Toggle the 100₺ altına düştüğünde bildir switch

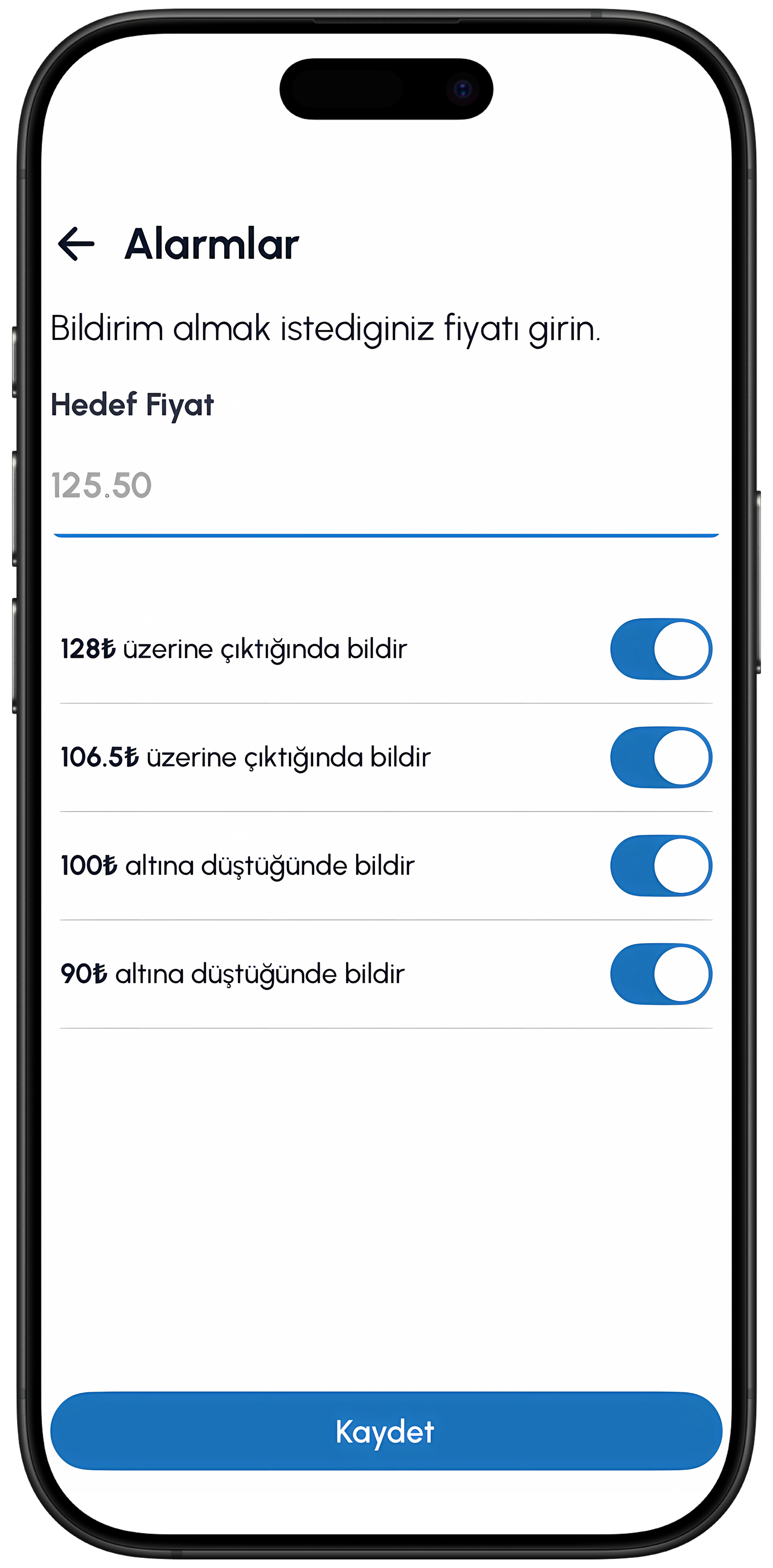(661, 865)
